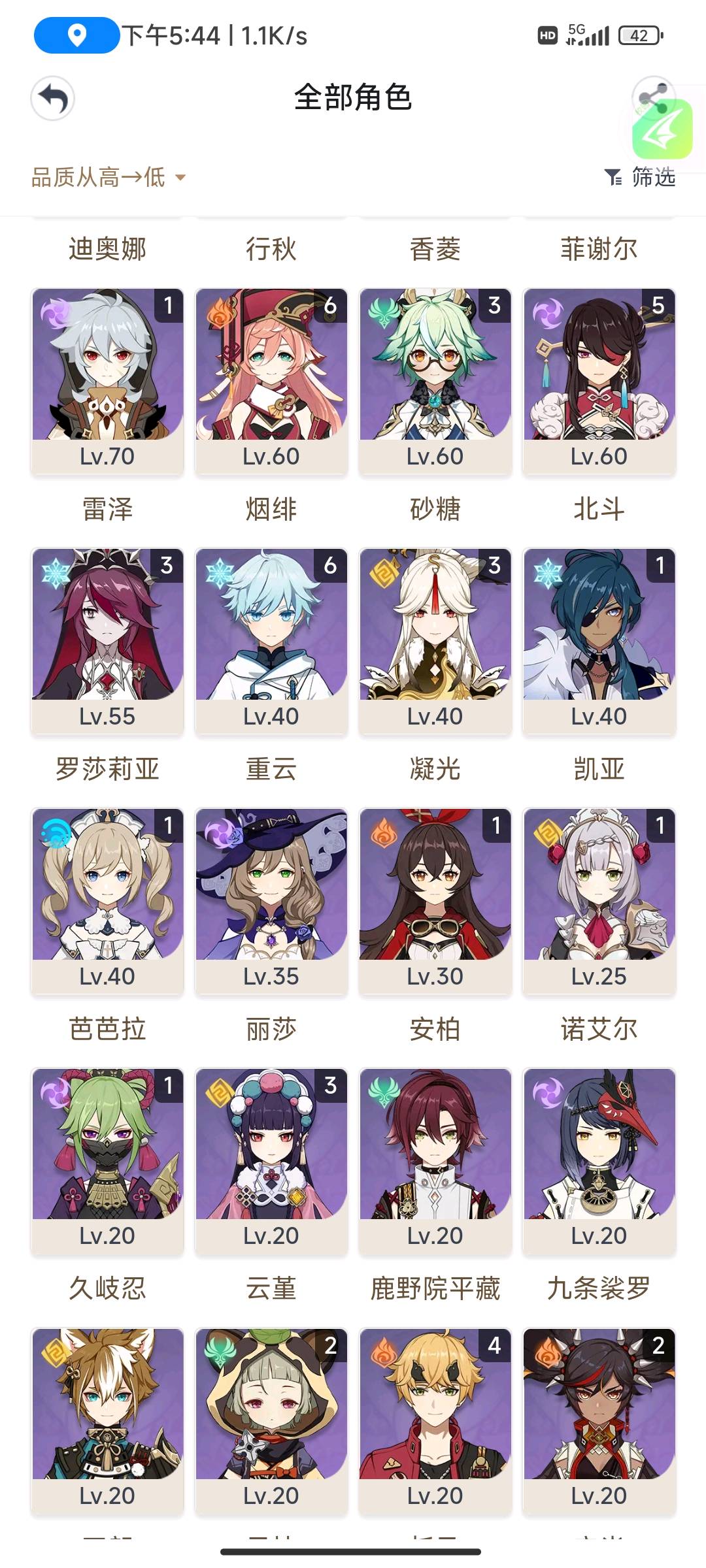The image size is (706, 1568).
Task: Expand the 品质从高→低 sort dropdown
Action: pos(109,177)
